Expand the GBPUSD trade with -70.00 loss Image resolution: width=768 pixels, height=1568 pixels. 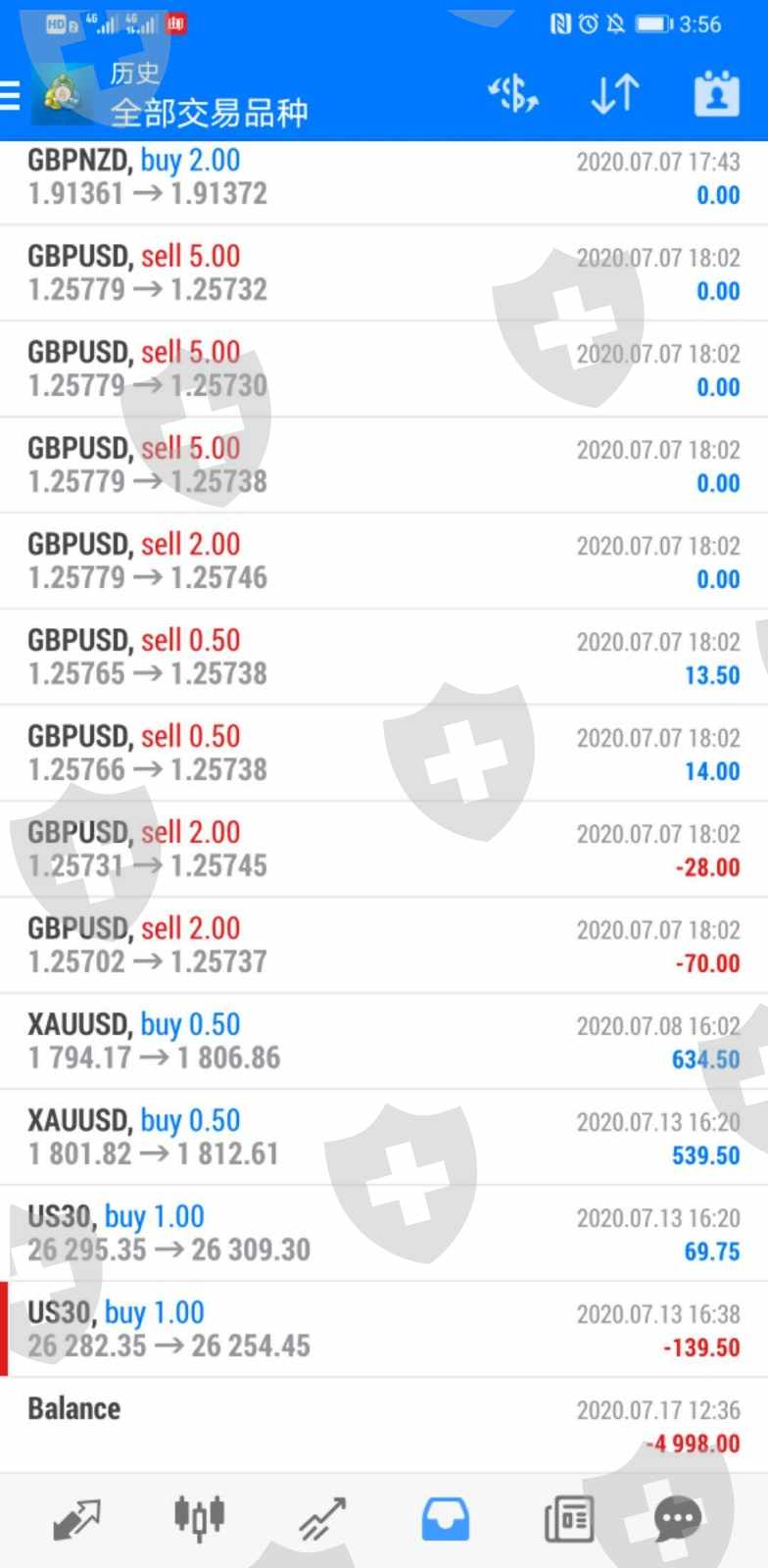[384, 946]
